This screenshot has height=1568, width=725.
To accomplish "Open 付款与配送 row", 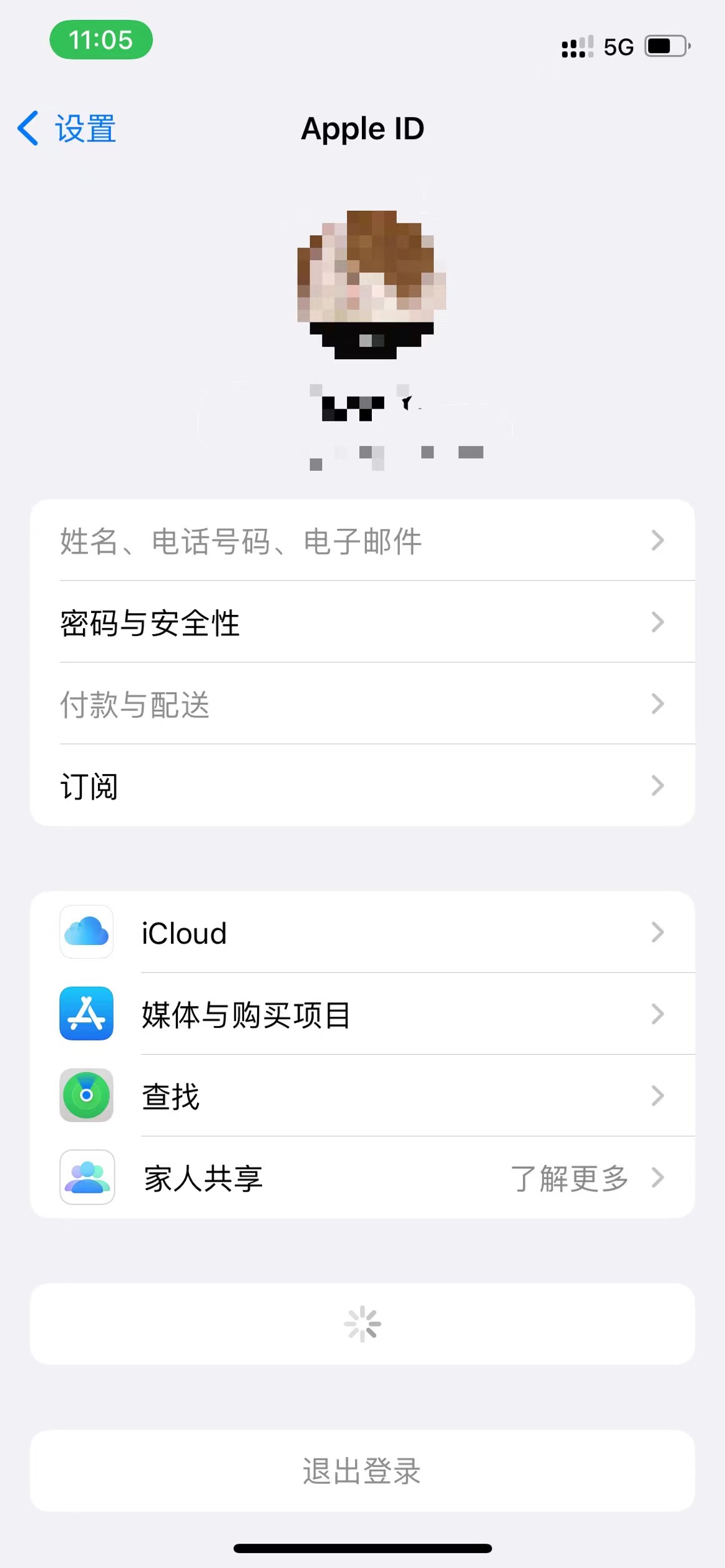I will point(362,704).
